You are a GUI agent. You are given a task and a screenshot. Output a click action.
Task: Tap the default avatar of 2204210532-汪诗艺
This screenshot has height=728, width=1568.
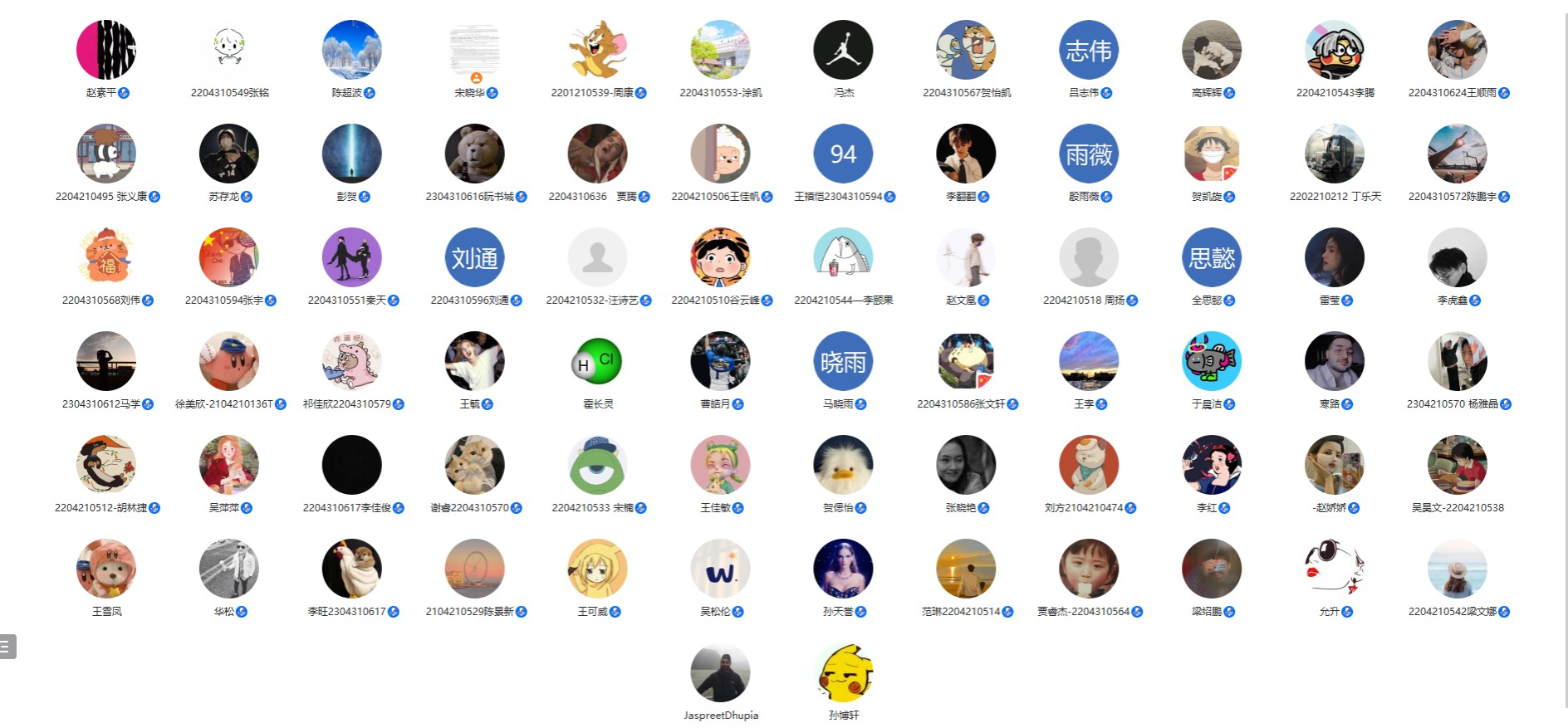pyautogui.click(x=598, y=258)
